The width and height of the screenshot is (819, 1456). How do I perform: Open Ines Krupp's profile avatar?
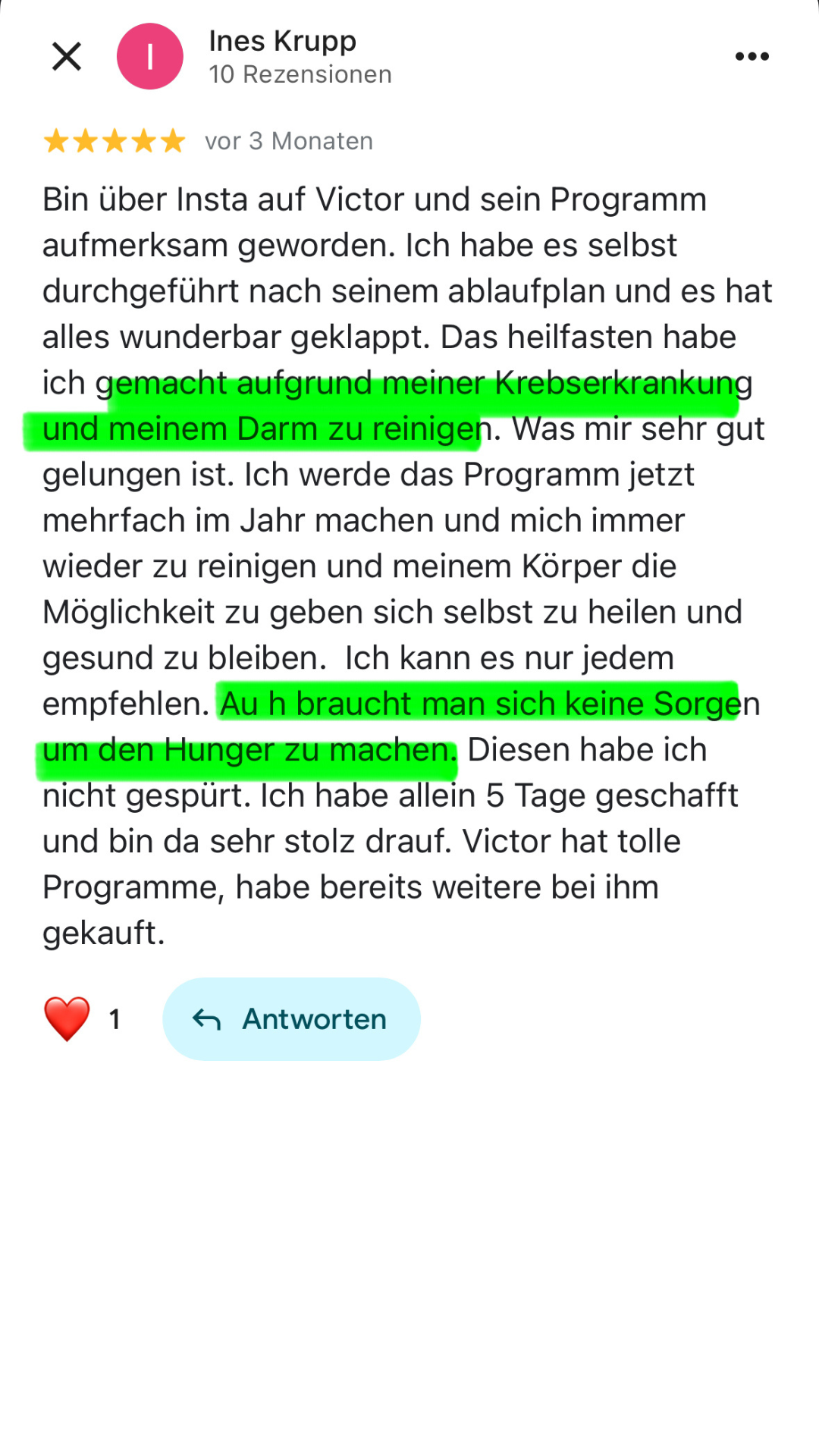click(150, 56)
